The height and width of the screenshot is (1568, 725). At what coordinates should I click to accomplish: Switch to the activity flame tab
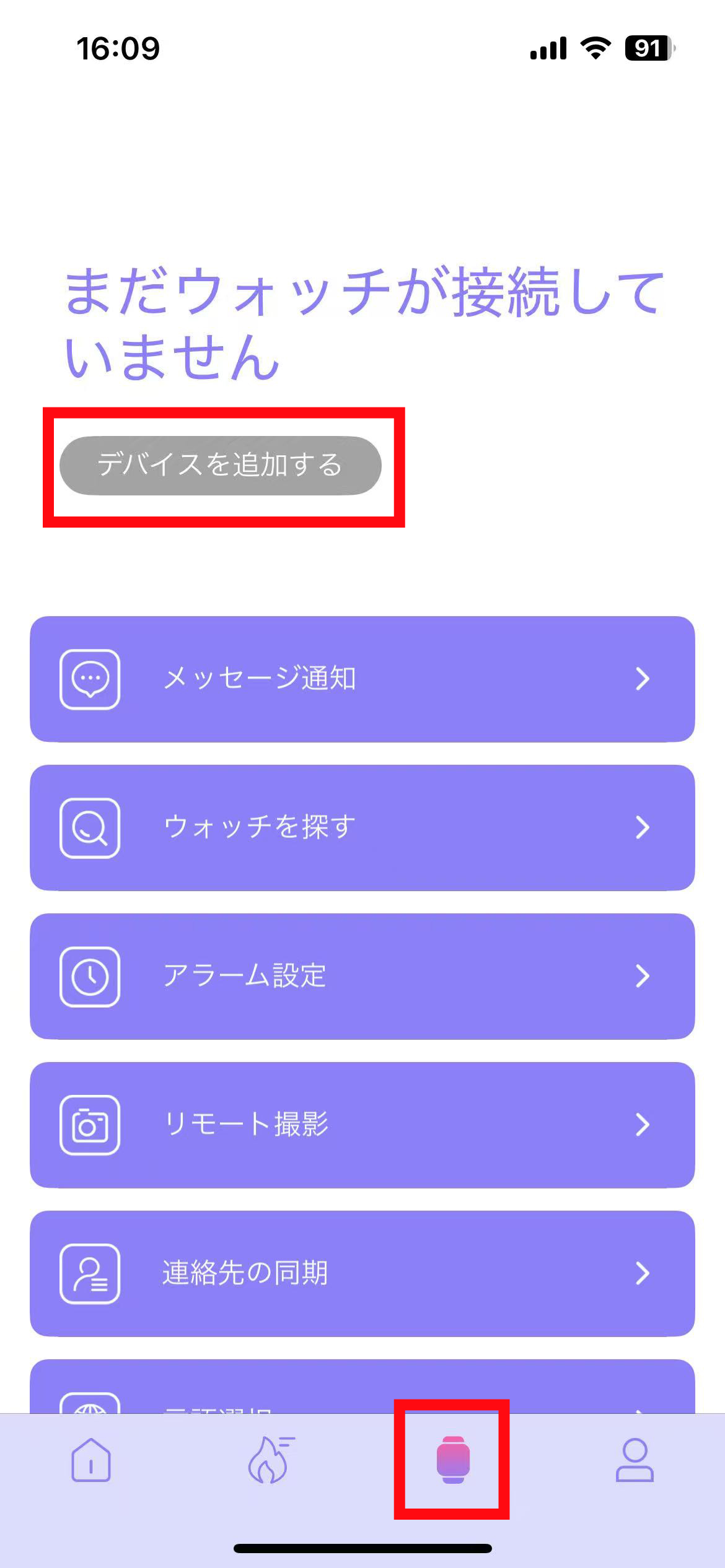click(271, 1460)
